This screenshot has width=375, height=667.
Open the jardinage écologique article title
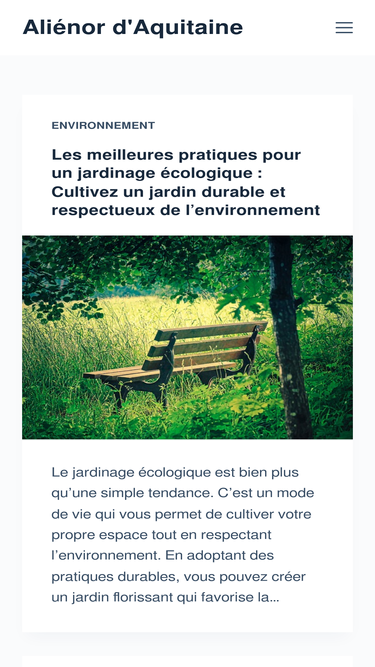point(185,182)
